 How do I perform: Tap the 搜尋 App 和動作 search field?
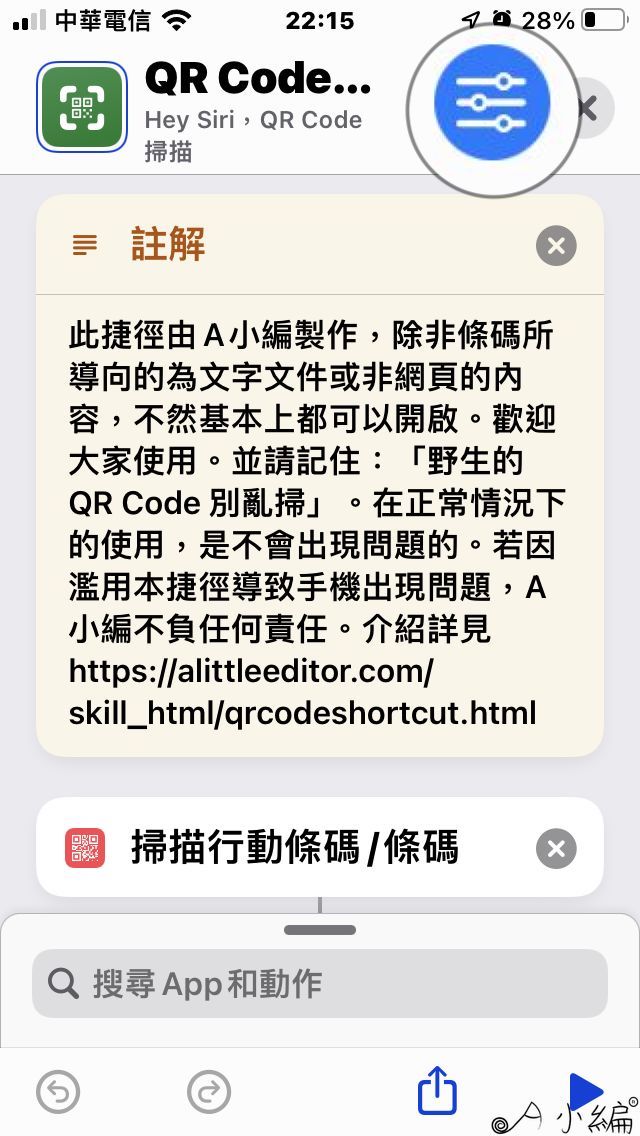(x=320, y=983)
